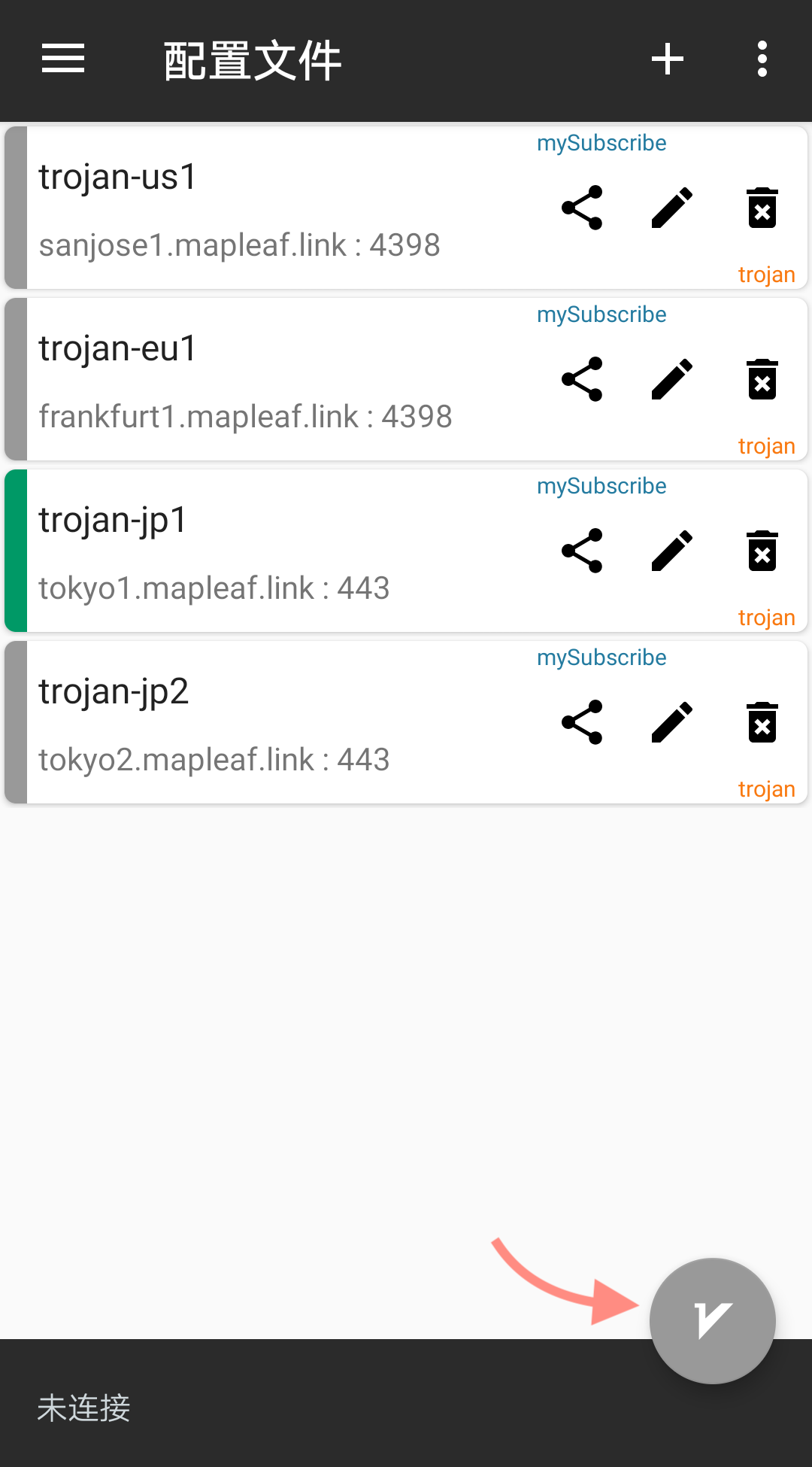Edit the trojan-us1 config
Image resolution: width=812 pixels, height=1467 pixels.
[x=672, y=208]
